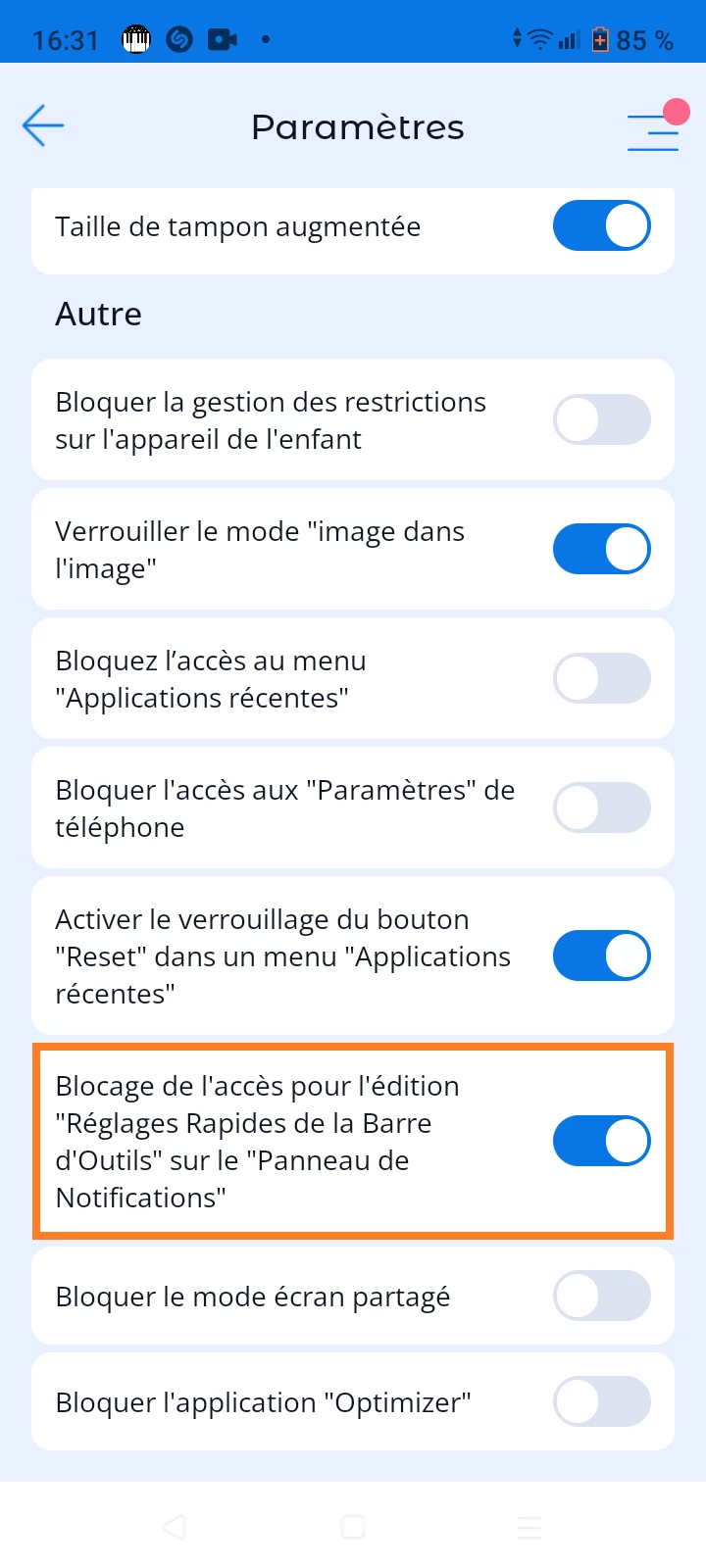Tap the system back button

click(175, 1527)
